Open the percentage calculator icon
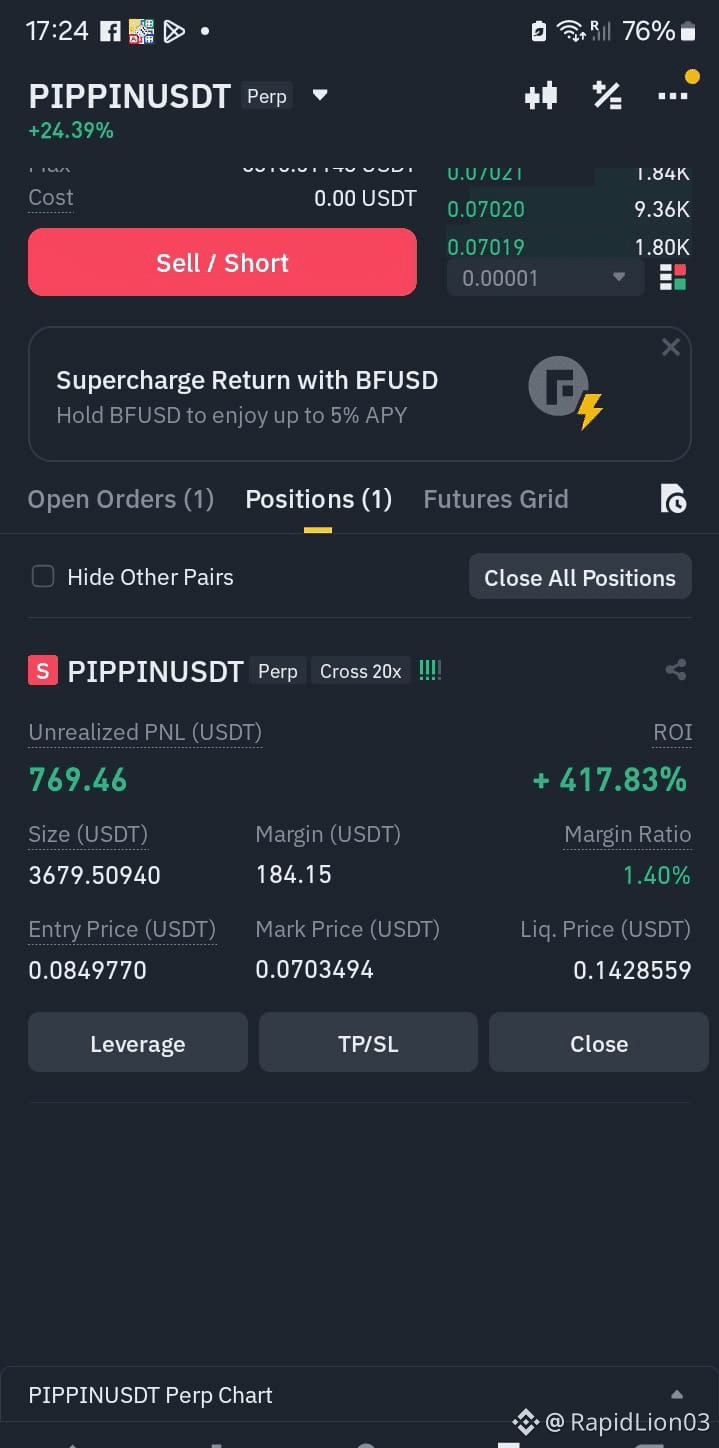 pos(607,96)
